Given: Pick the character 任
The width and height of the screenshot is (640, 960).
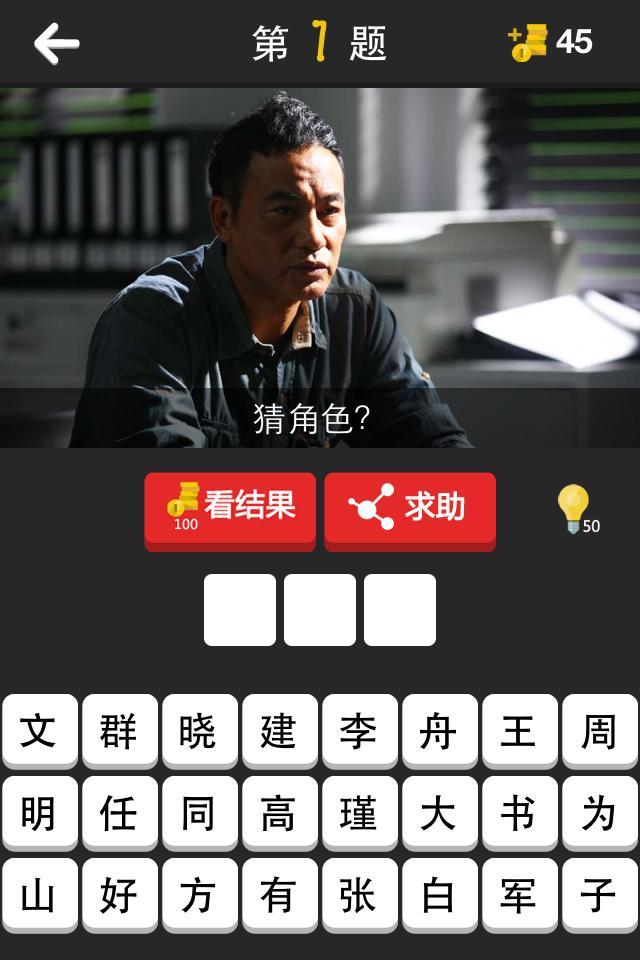Looking at the screenshot, I should click(x=119, y=813).
